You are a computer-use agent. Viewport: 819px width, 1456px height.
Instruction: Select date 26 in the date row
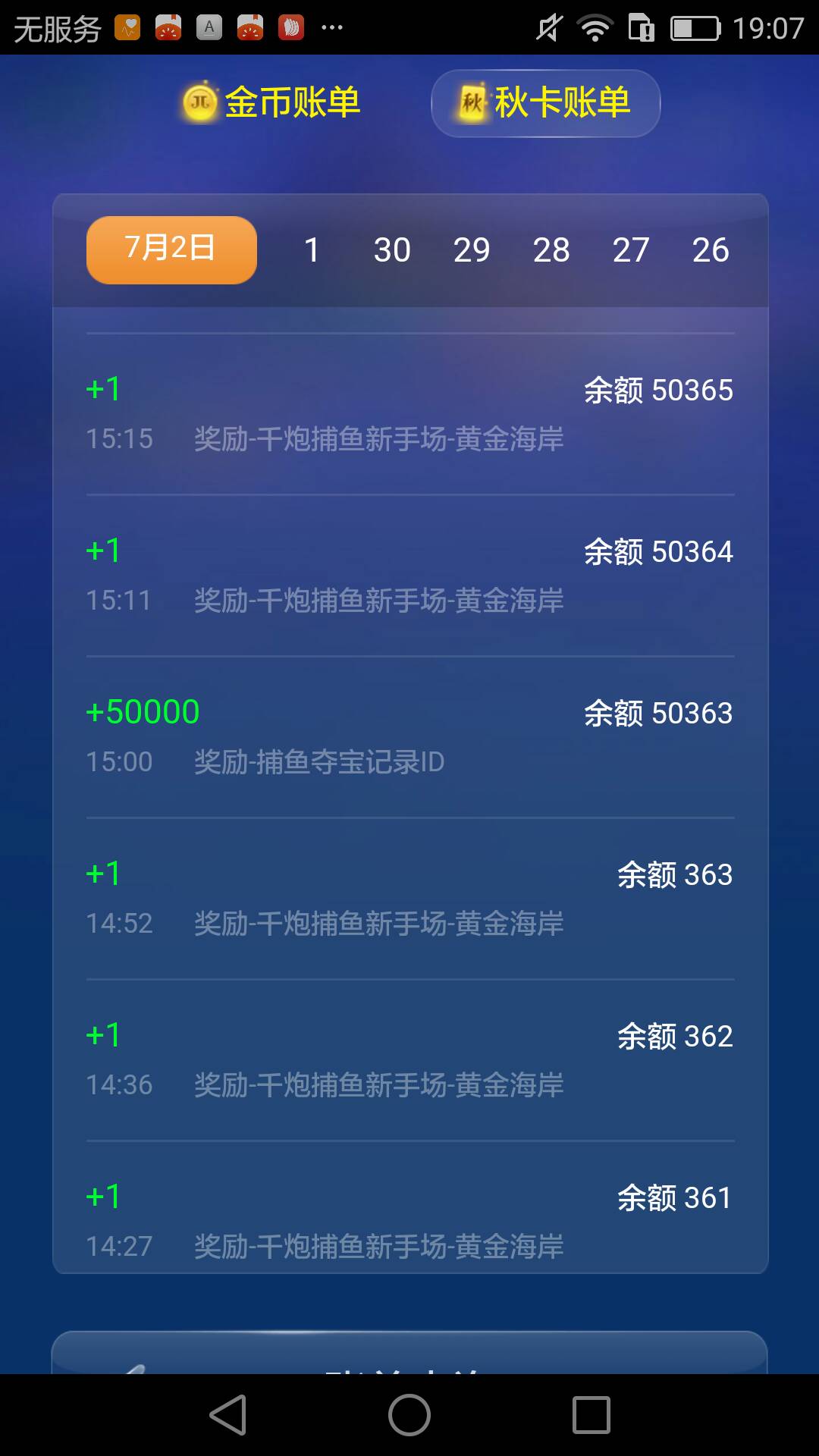[711, 249]
